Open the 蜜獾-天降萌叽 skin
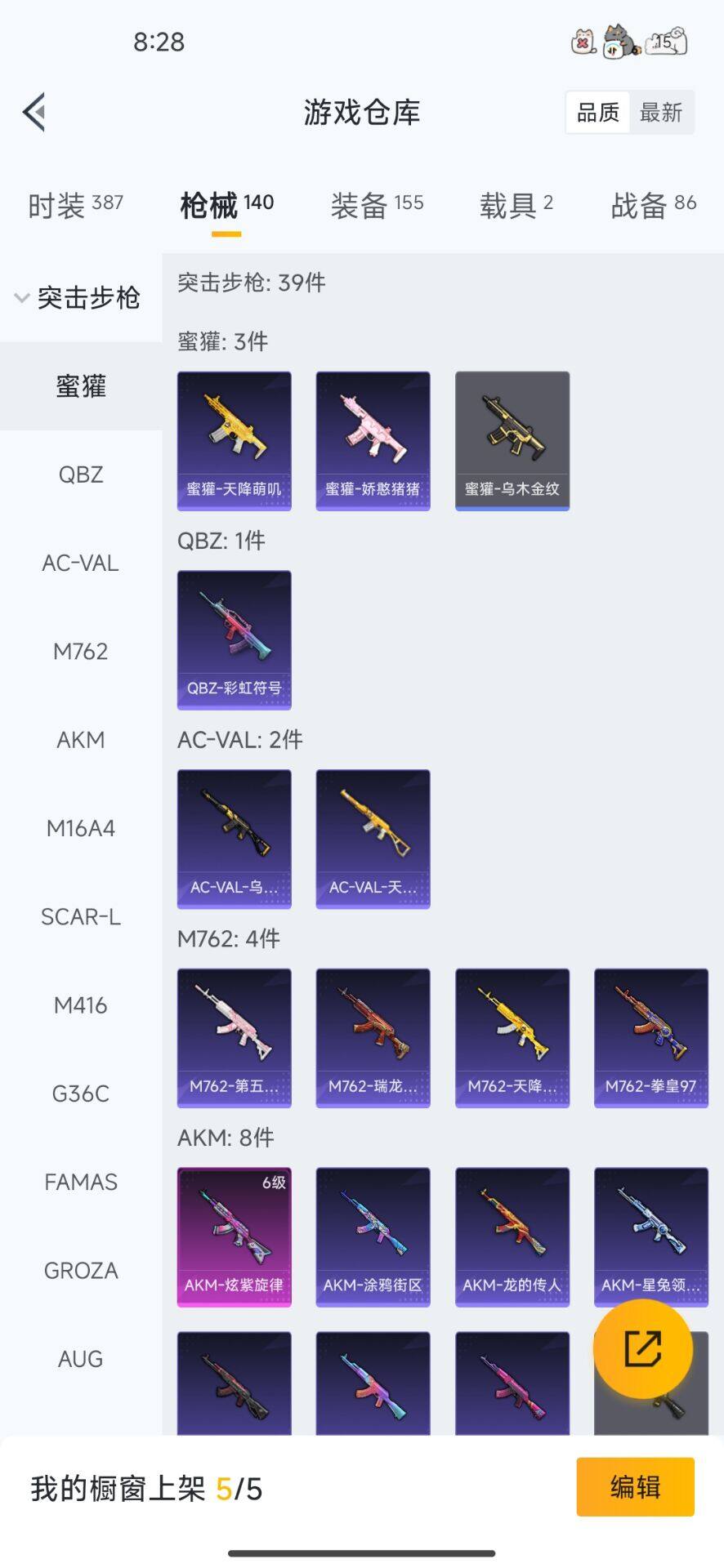Image resolution: width=724 pixels, height=1568 pixels. pos(235,441)
